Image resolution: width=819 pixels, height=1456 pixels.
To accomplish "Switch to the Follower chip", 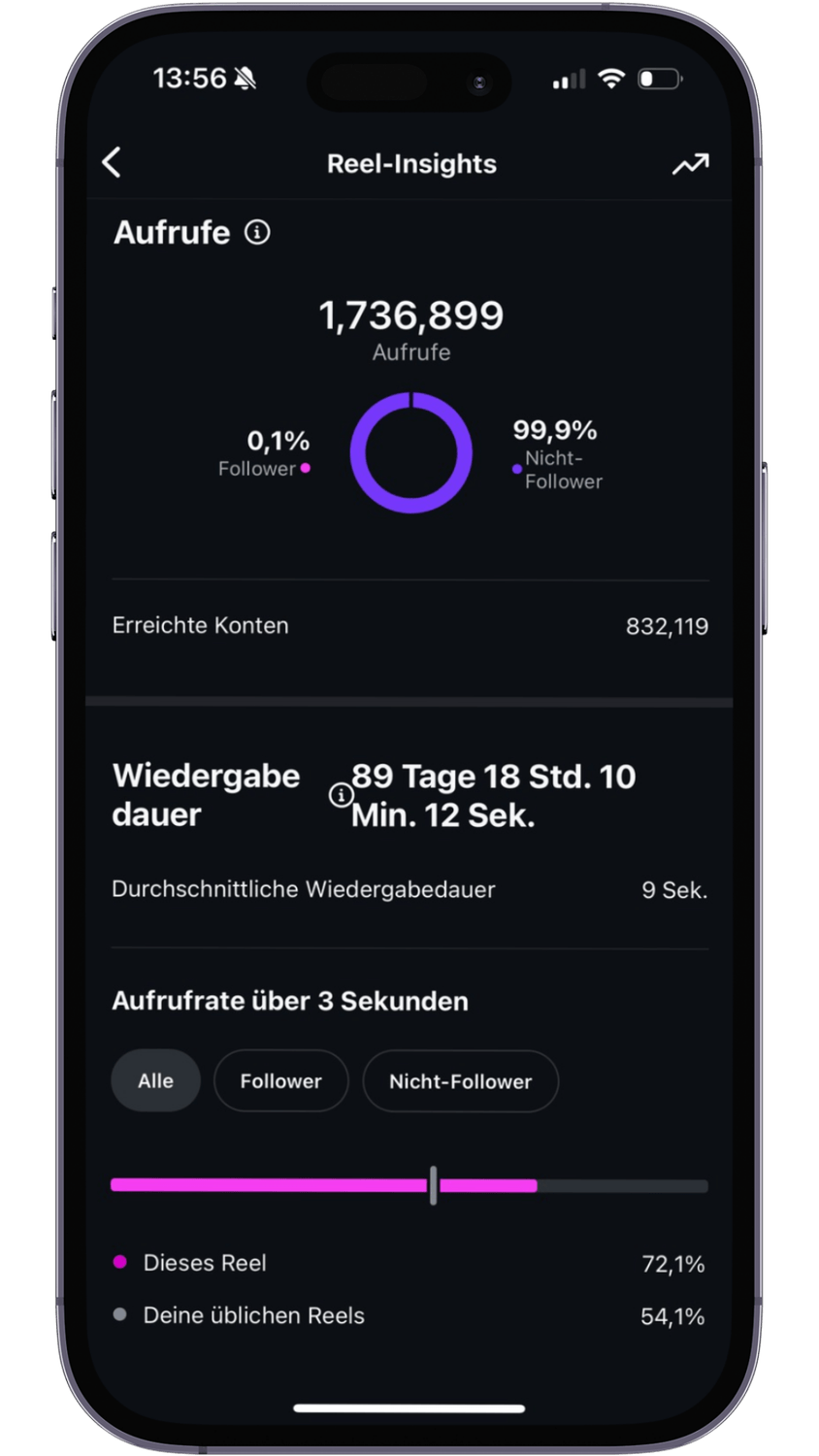I will tap(280, 1080).
